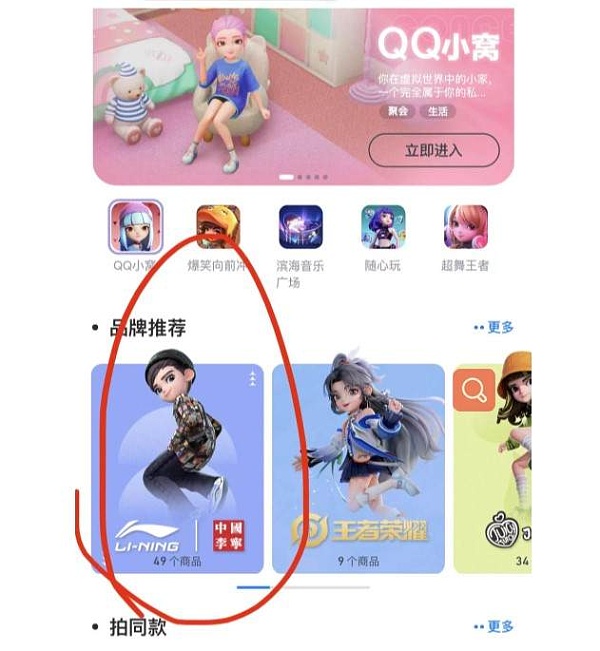Open 滨海音乐广场
Image resolution: width=600 pixels, height=651 pixels.
point(300,227)
